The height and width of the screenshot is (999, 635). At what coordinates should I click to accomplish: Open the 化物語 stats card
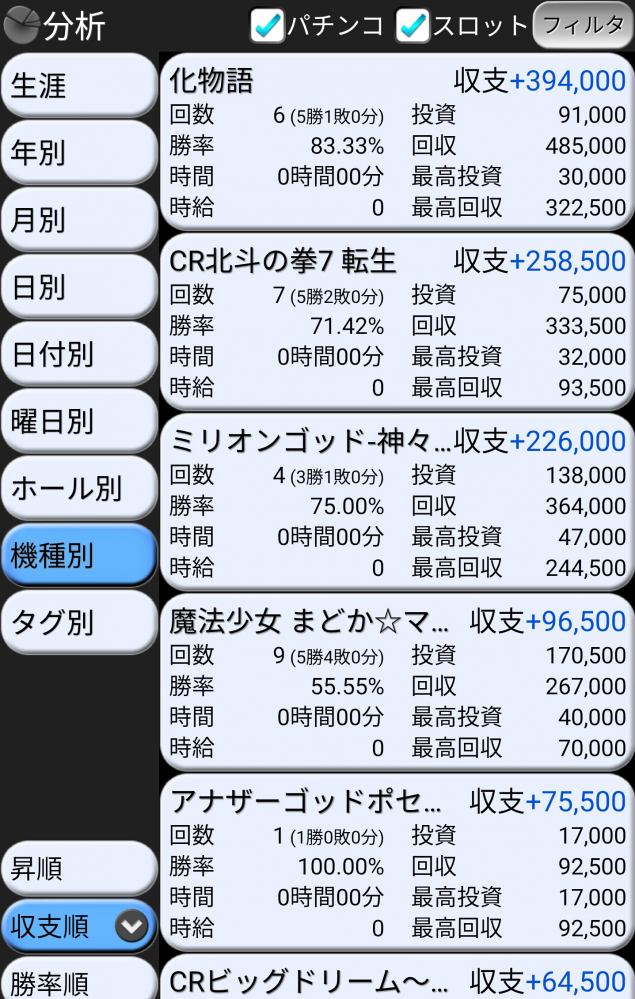pyautogui.click(x=397, y=142)
